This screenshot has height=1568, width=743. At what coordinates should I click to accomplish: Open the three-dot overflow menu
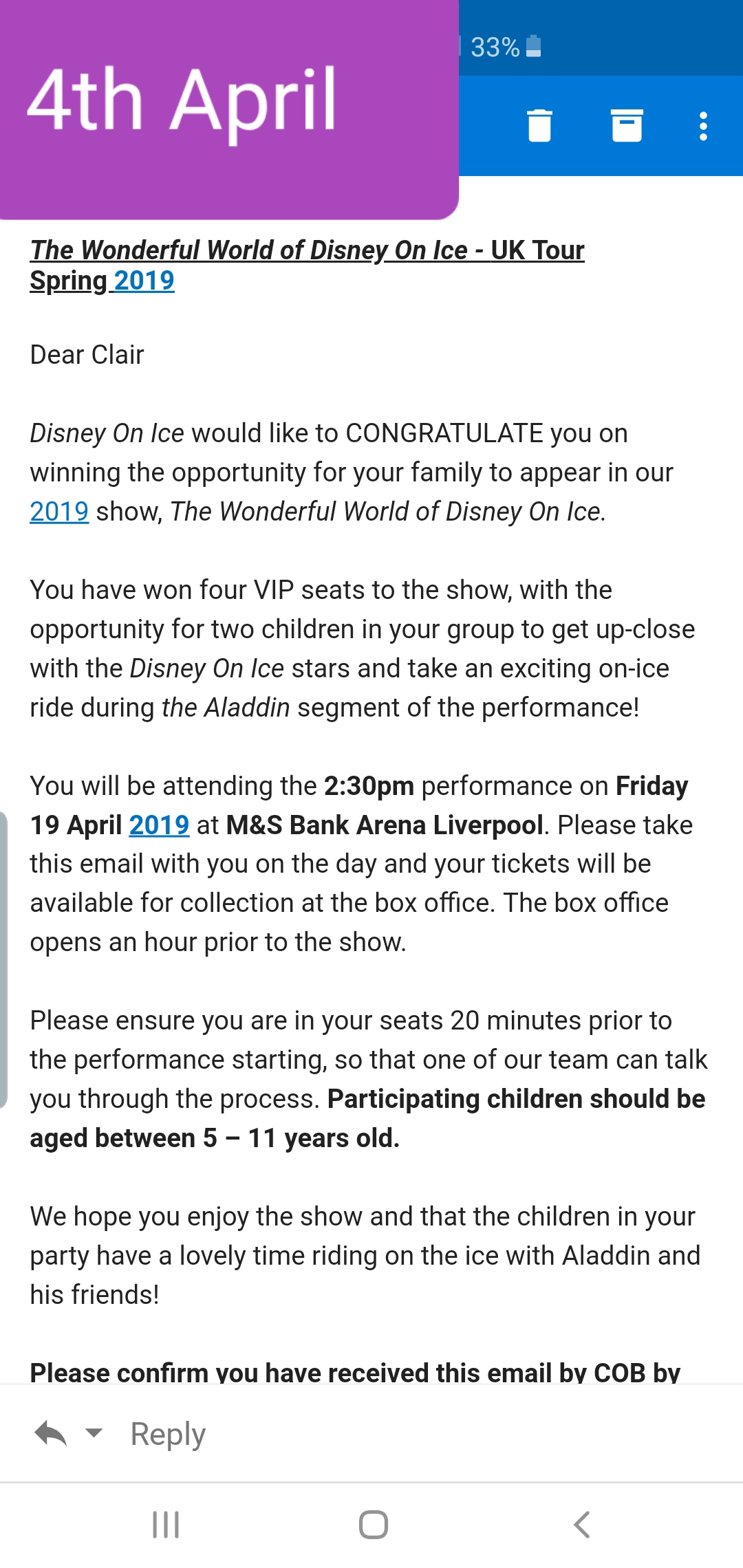703,127
